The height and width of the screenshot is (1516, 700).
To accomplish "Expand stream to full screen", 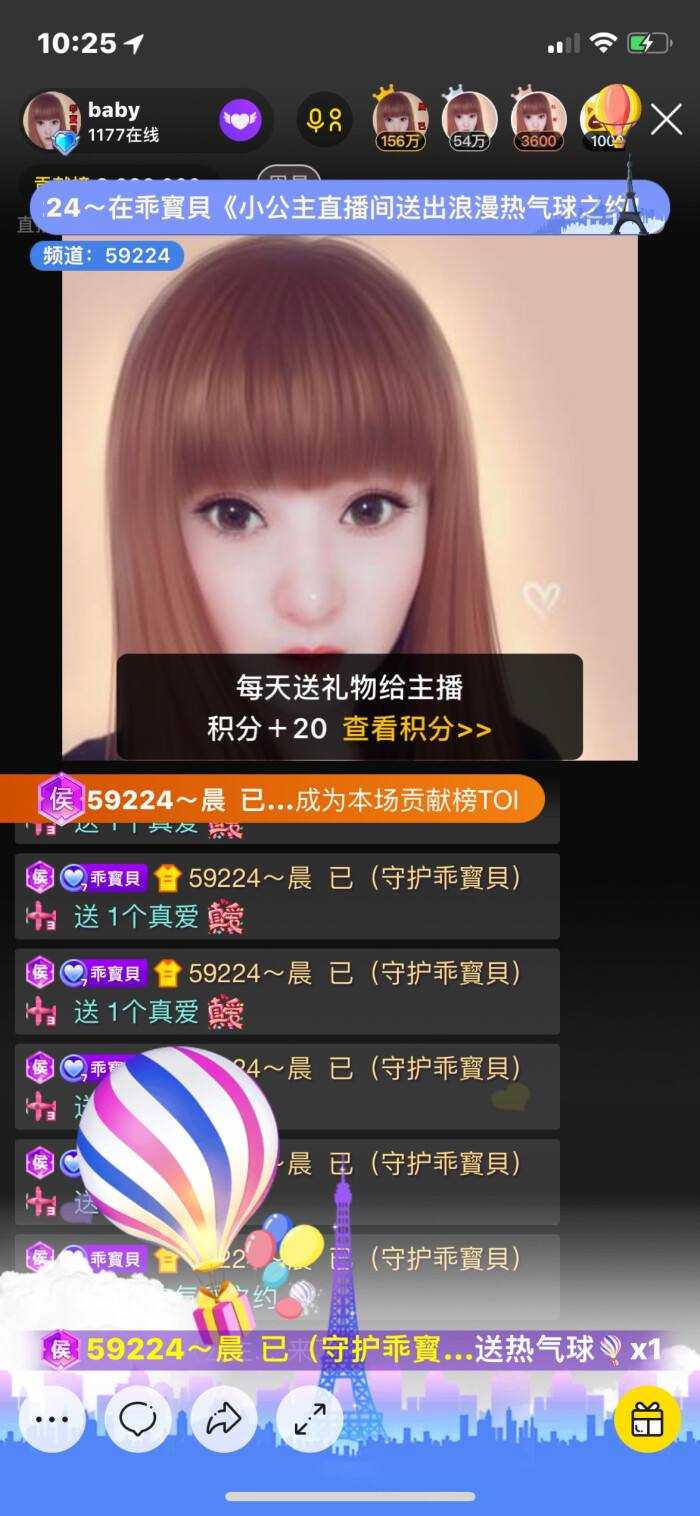I will 310,1418.
